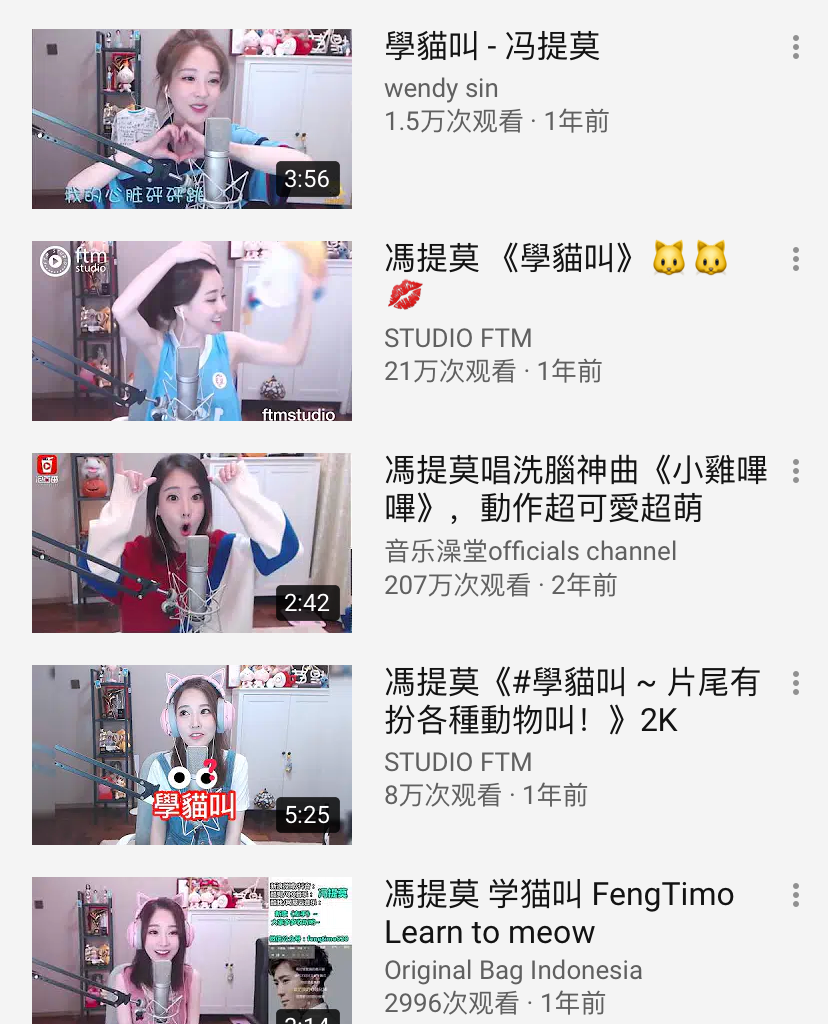828x1024 pixels.
Task: Open video titled 學貓叫 - 冯提莫
Action: point(492,47)
